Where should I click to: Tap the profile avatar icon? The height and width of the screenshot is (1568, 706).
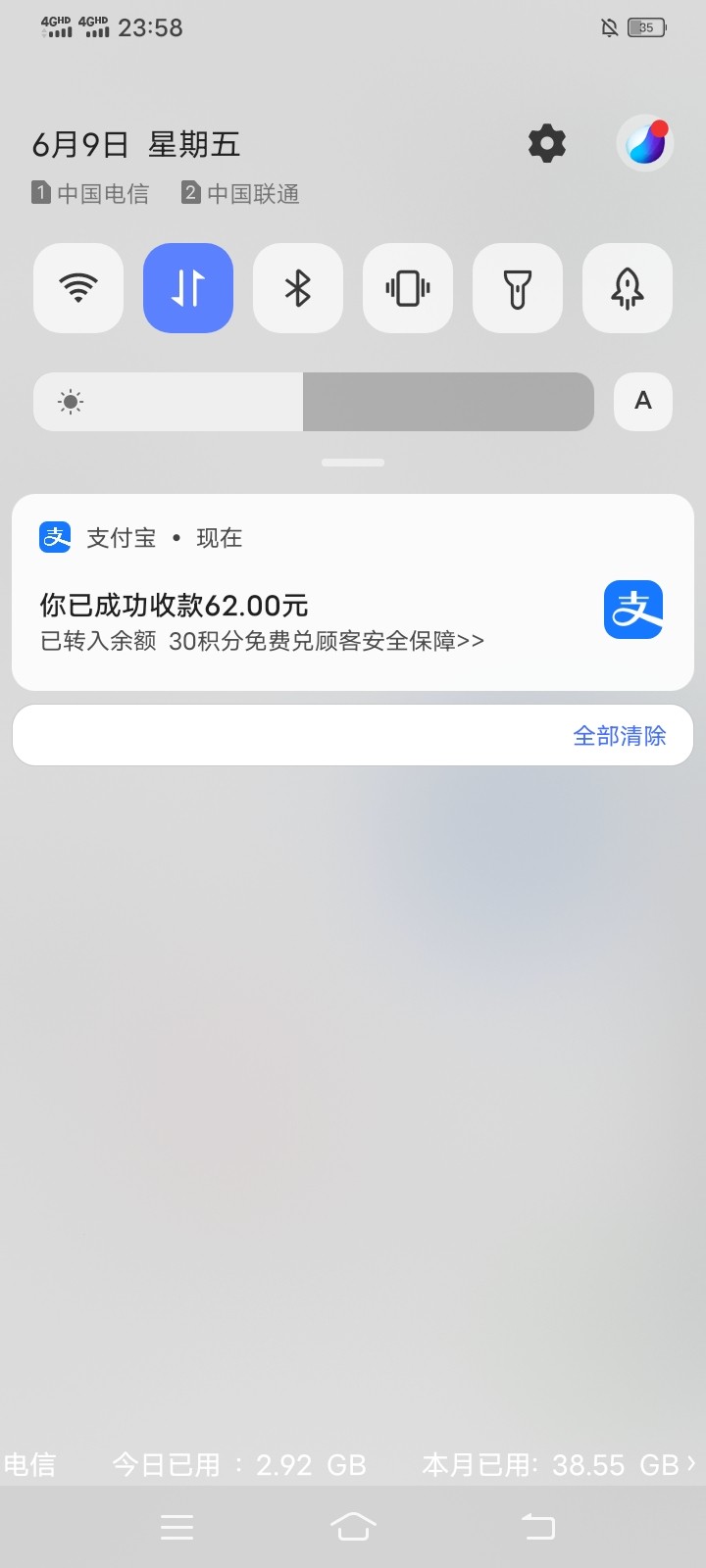(644, 142)
